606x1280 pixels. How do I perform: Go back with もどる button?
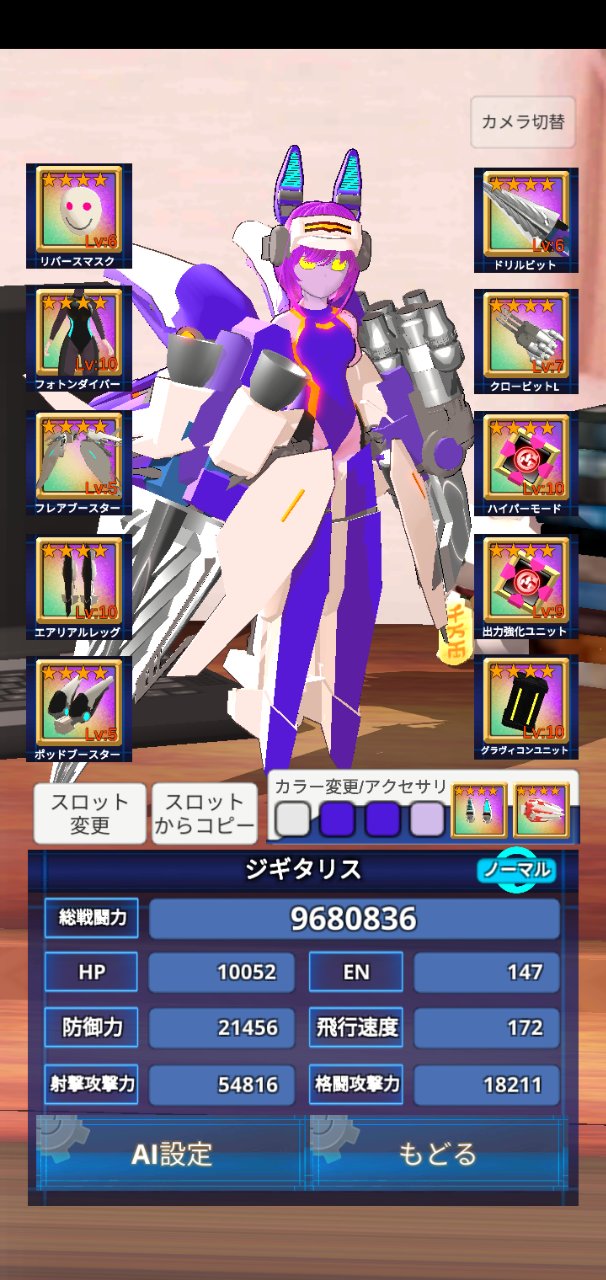pos(438,1153)
